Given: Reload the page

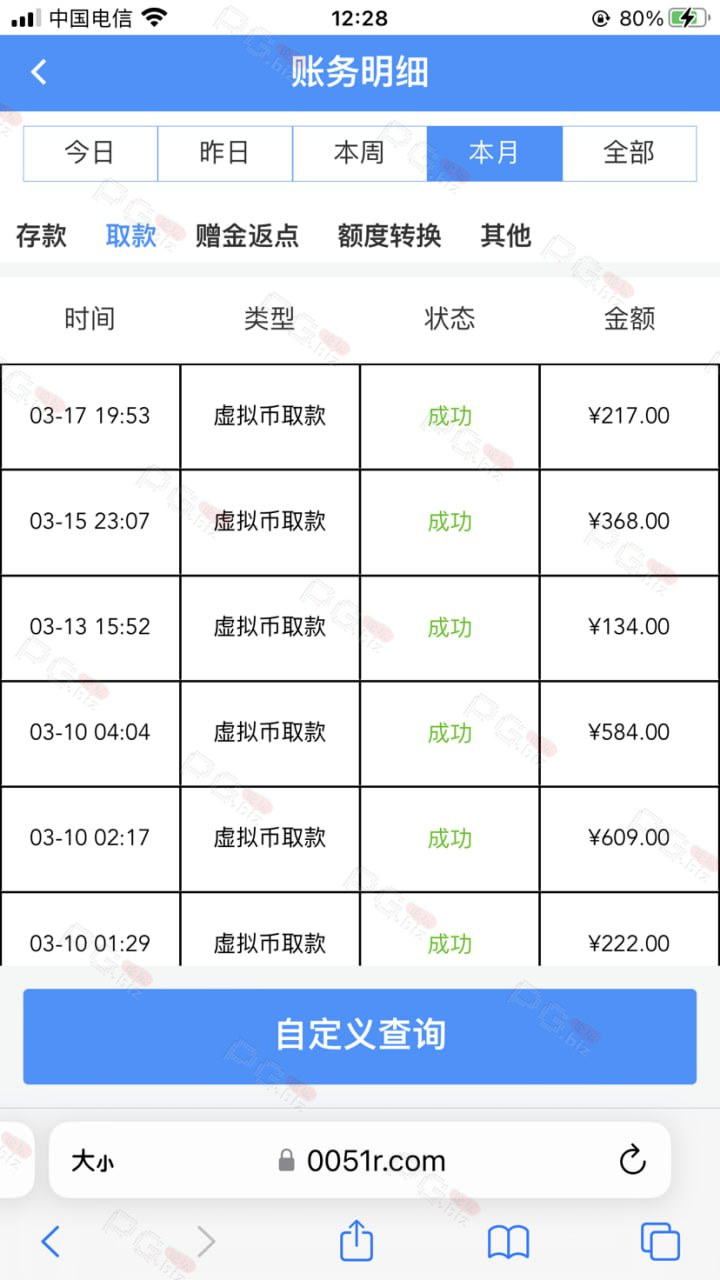Looking at the screenshot, I should 632,1160.
